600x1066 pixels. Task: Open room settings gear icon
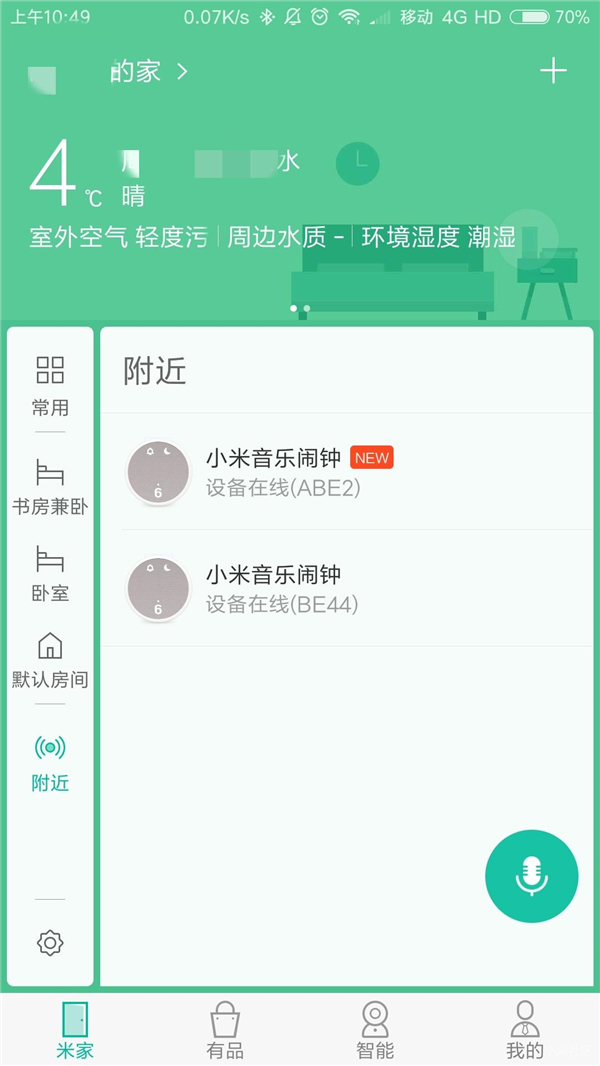(x=50, y=941)
